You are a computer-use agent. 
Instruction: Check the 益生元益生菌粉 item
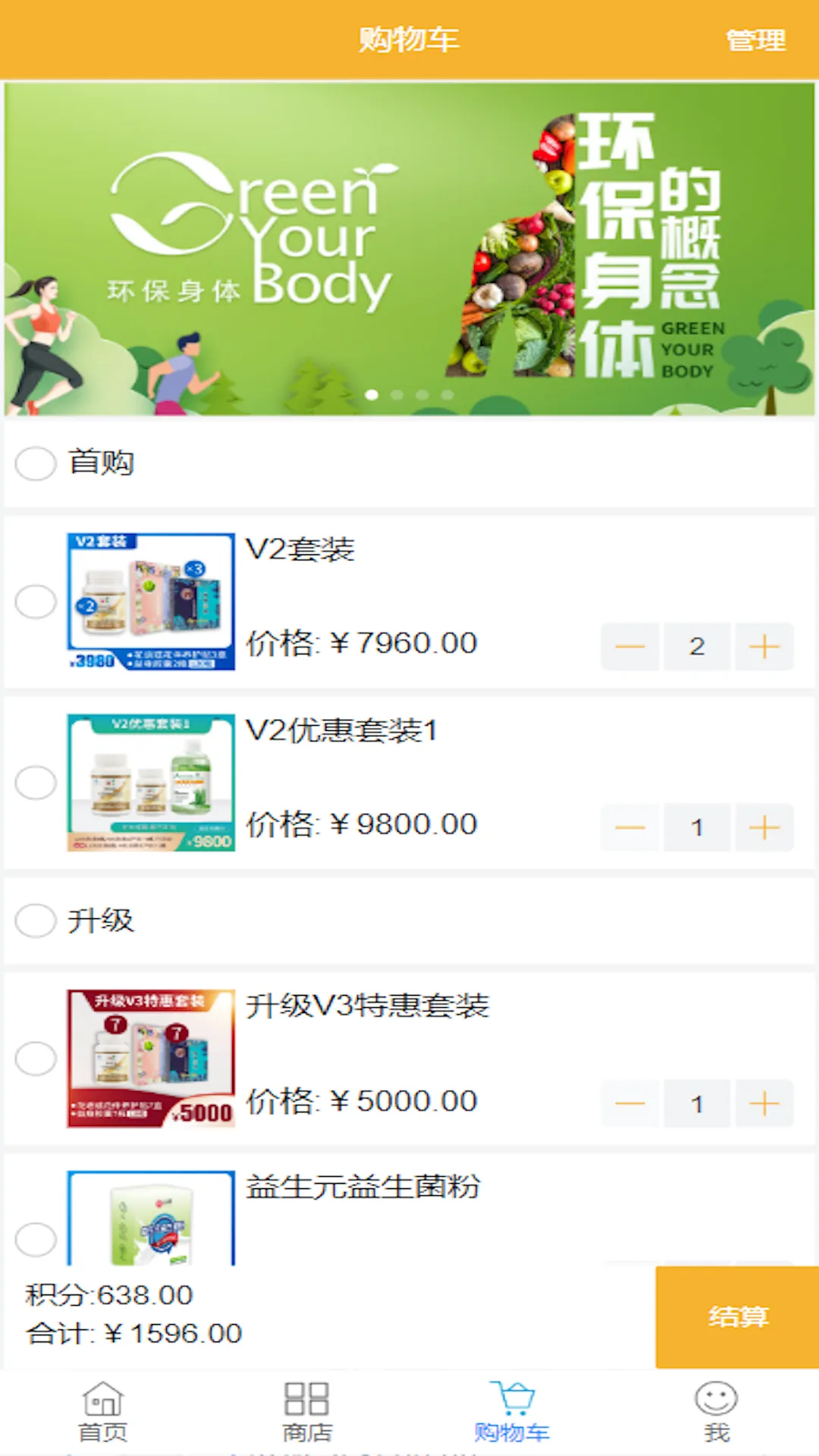36,1239
